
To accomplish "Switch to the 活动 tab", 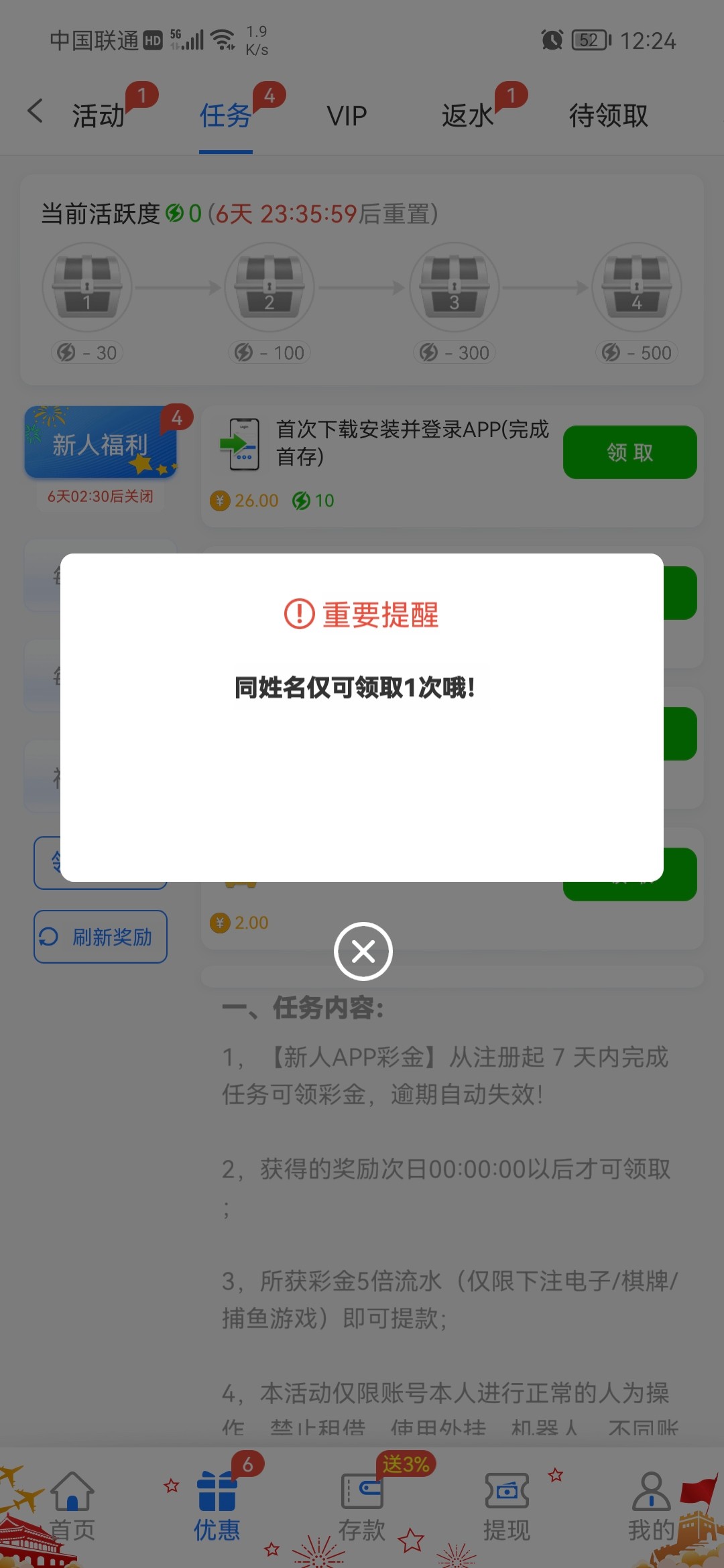I will click(99, 115).
